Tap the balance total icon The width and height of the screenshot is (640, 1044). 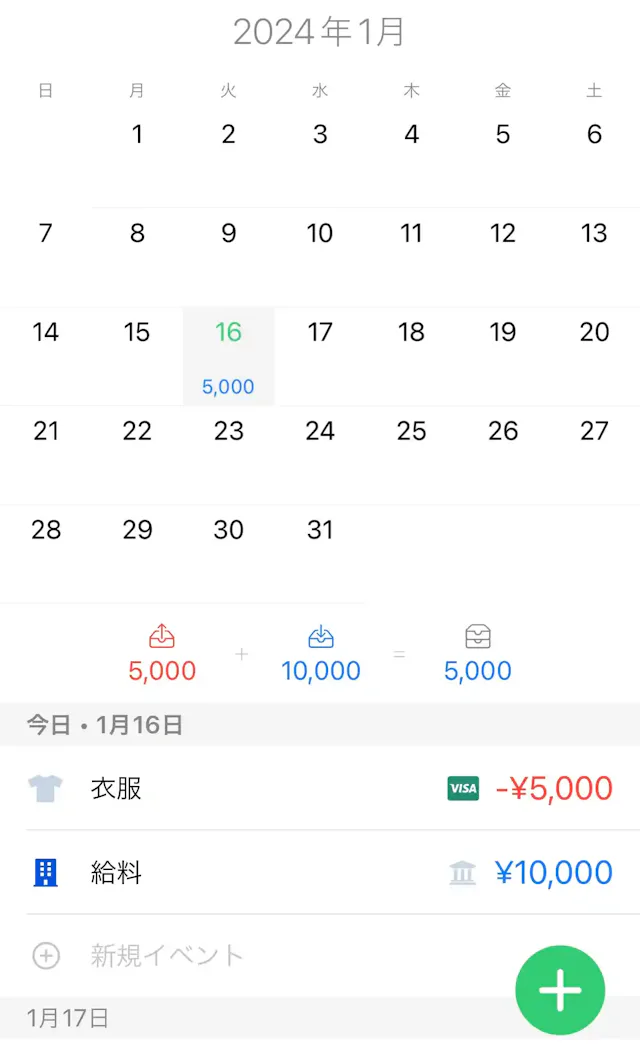pyautogui.click(x=478, y=638)
